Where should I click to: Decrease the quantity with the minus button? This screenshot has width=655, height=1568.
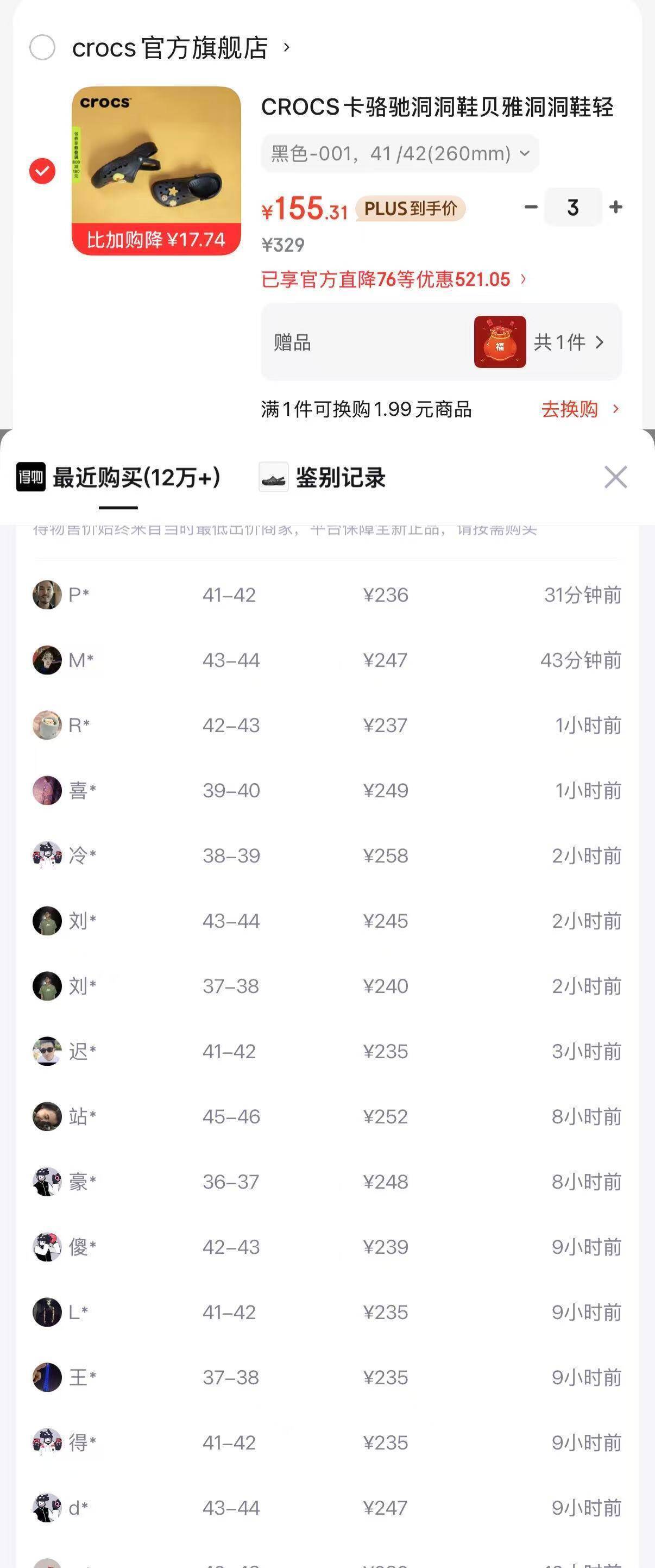pos(531,208)
